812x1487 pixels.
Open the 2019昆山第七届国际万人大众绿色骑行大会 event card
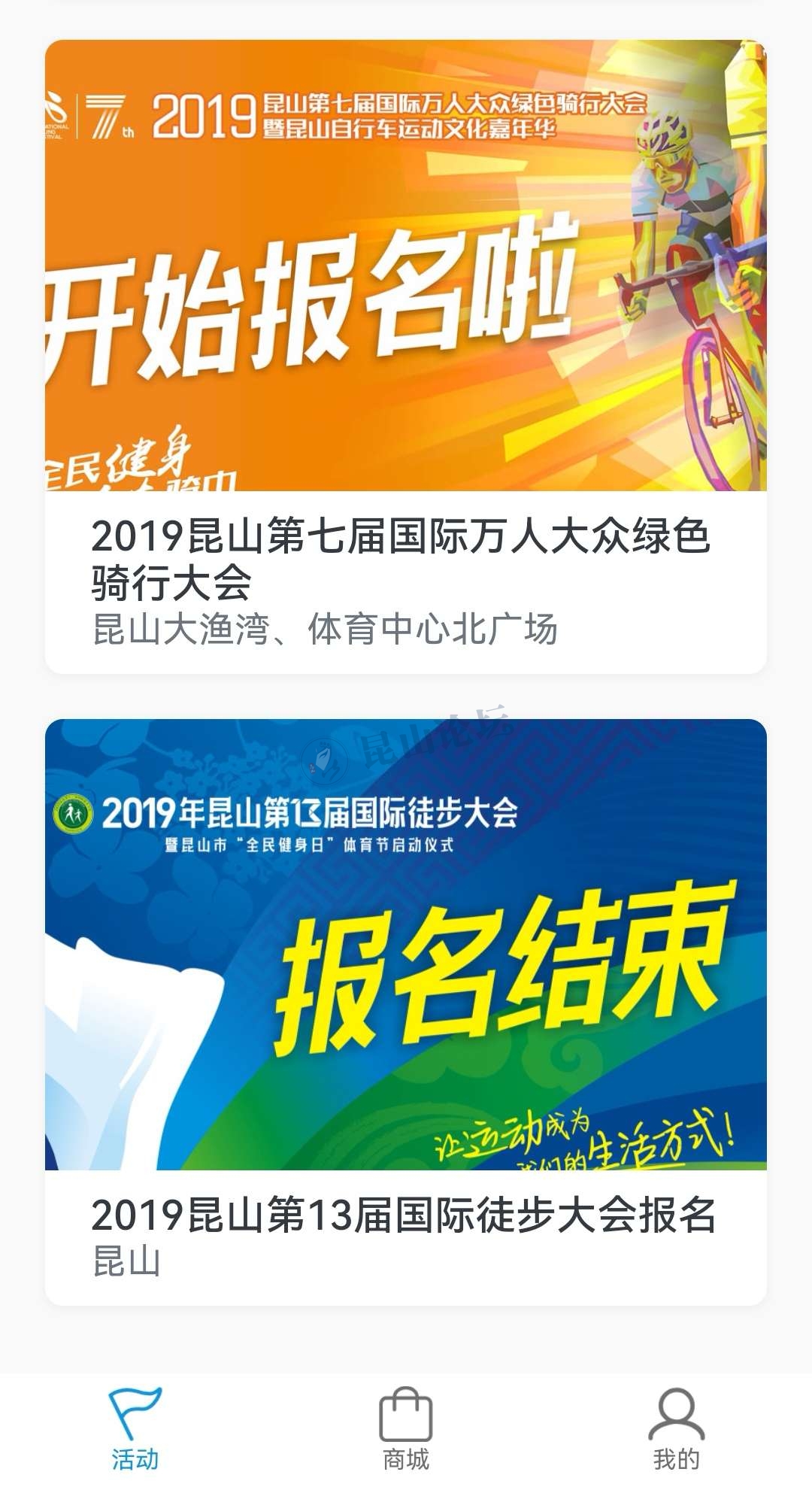point(406,357)
